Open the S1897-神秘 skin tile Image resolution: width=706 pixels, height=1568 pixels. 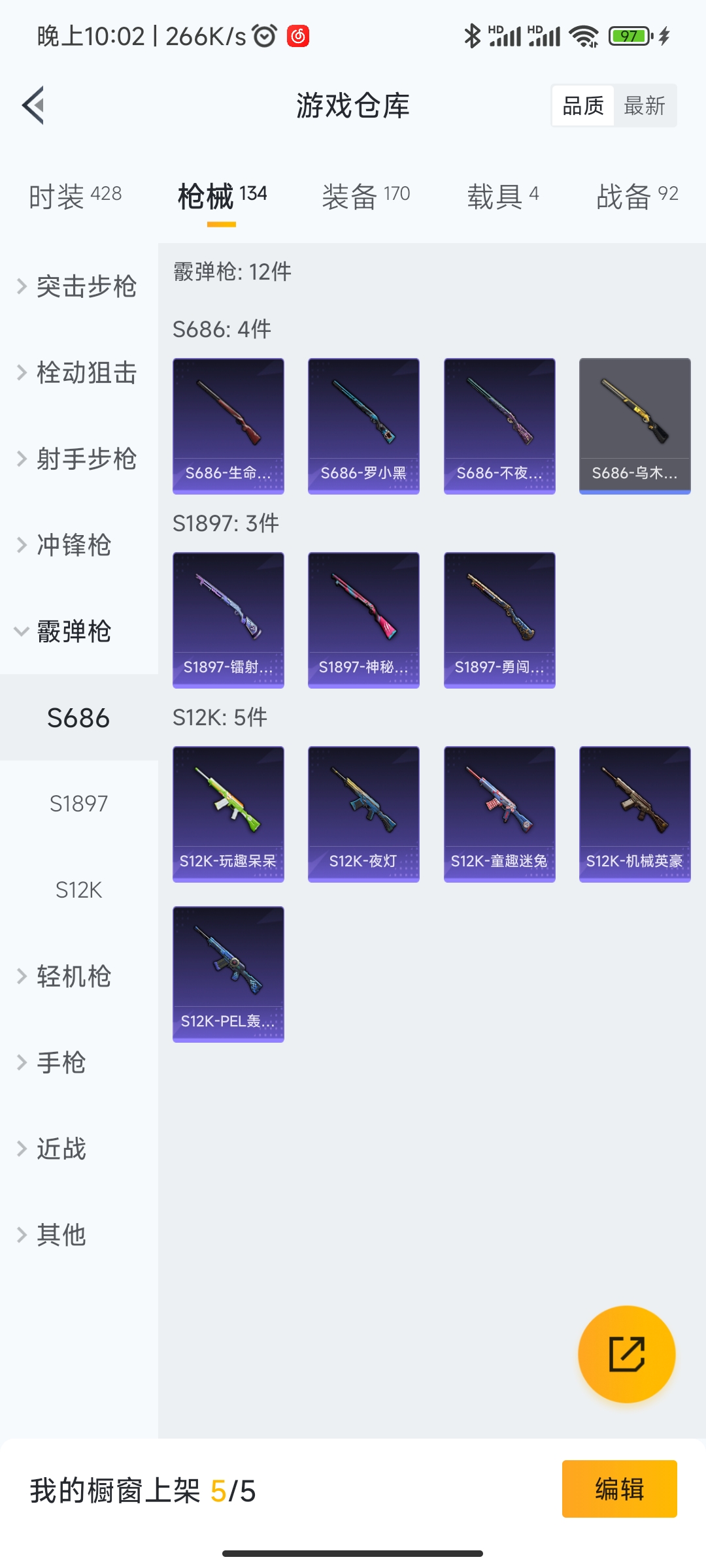363,620
